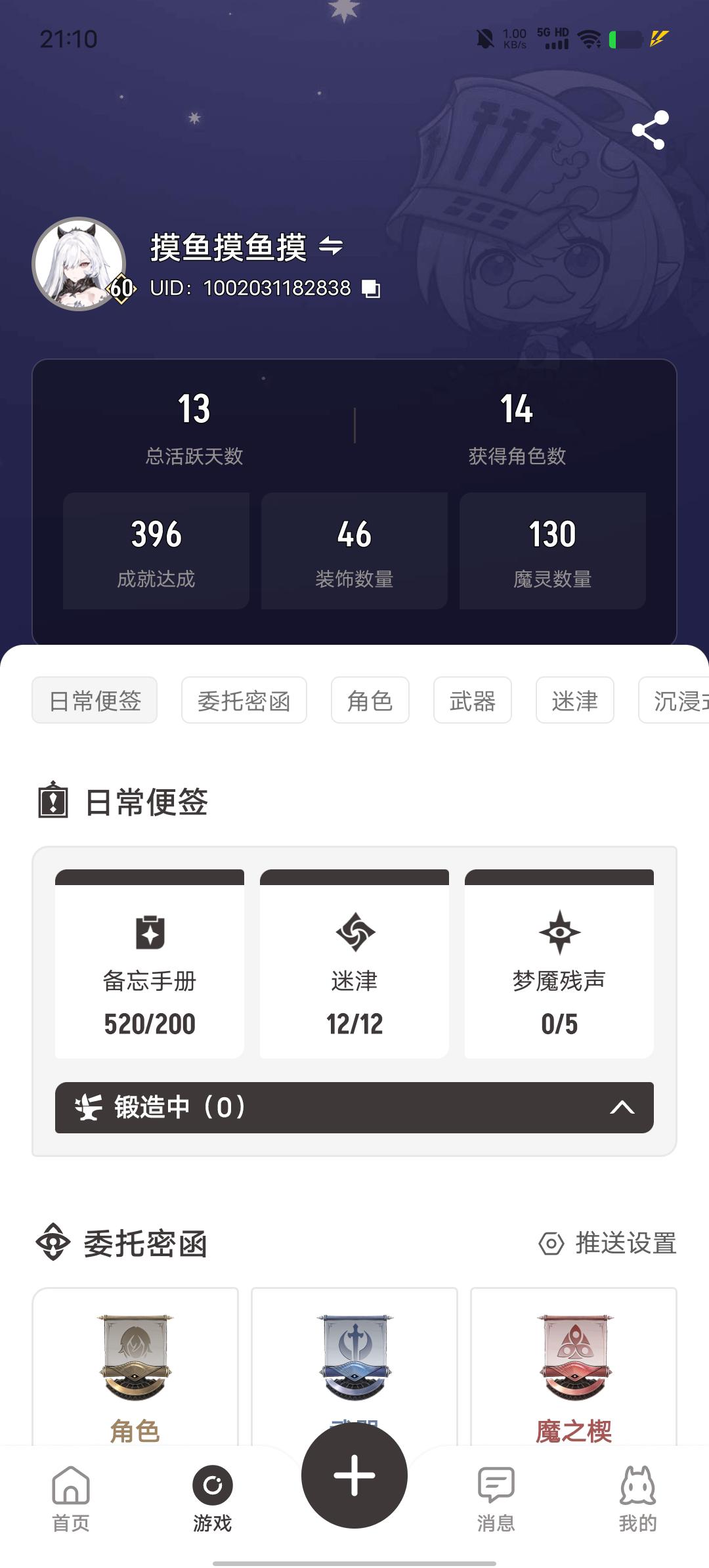Select the 角色 chip

[x=370, y=701]
